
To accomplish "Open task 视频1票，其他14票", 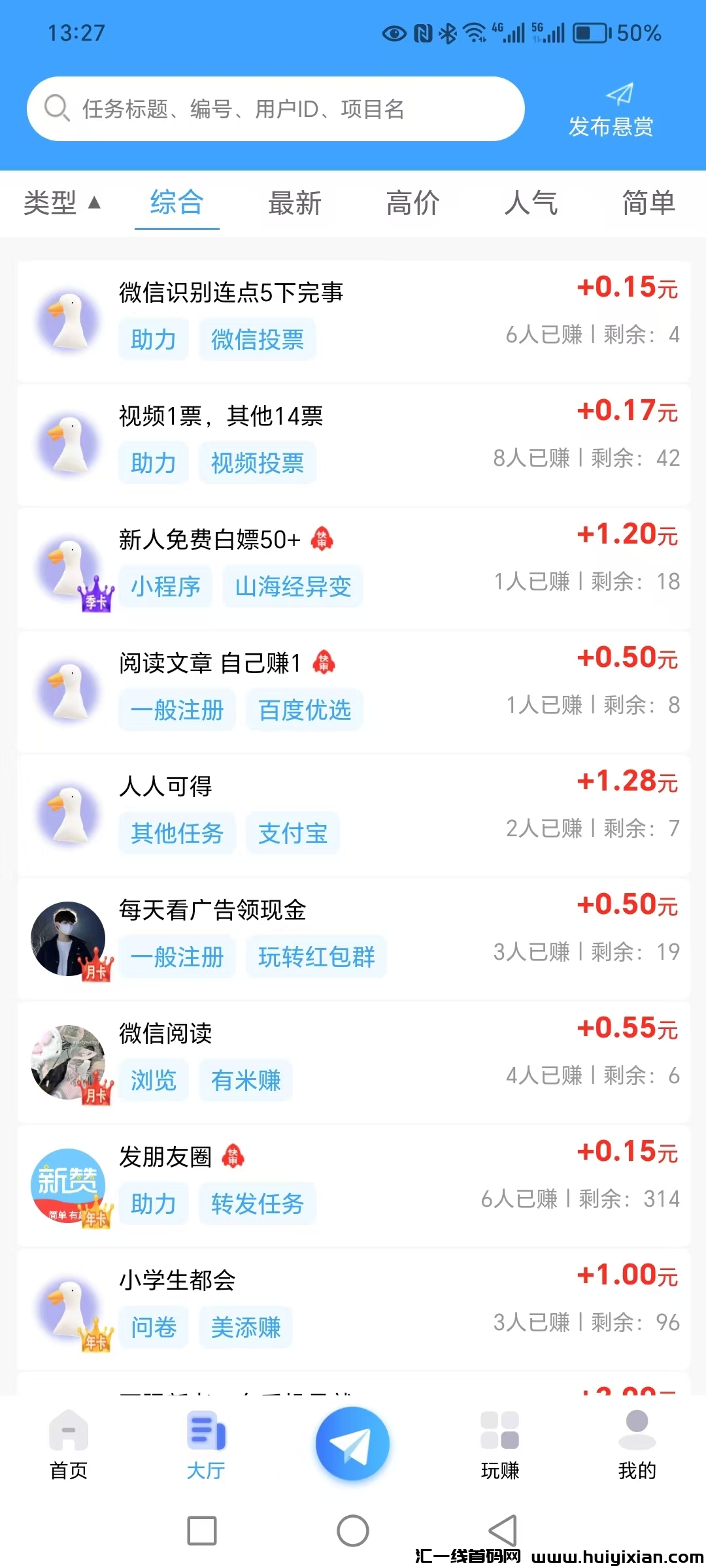I will coord(353,444).
